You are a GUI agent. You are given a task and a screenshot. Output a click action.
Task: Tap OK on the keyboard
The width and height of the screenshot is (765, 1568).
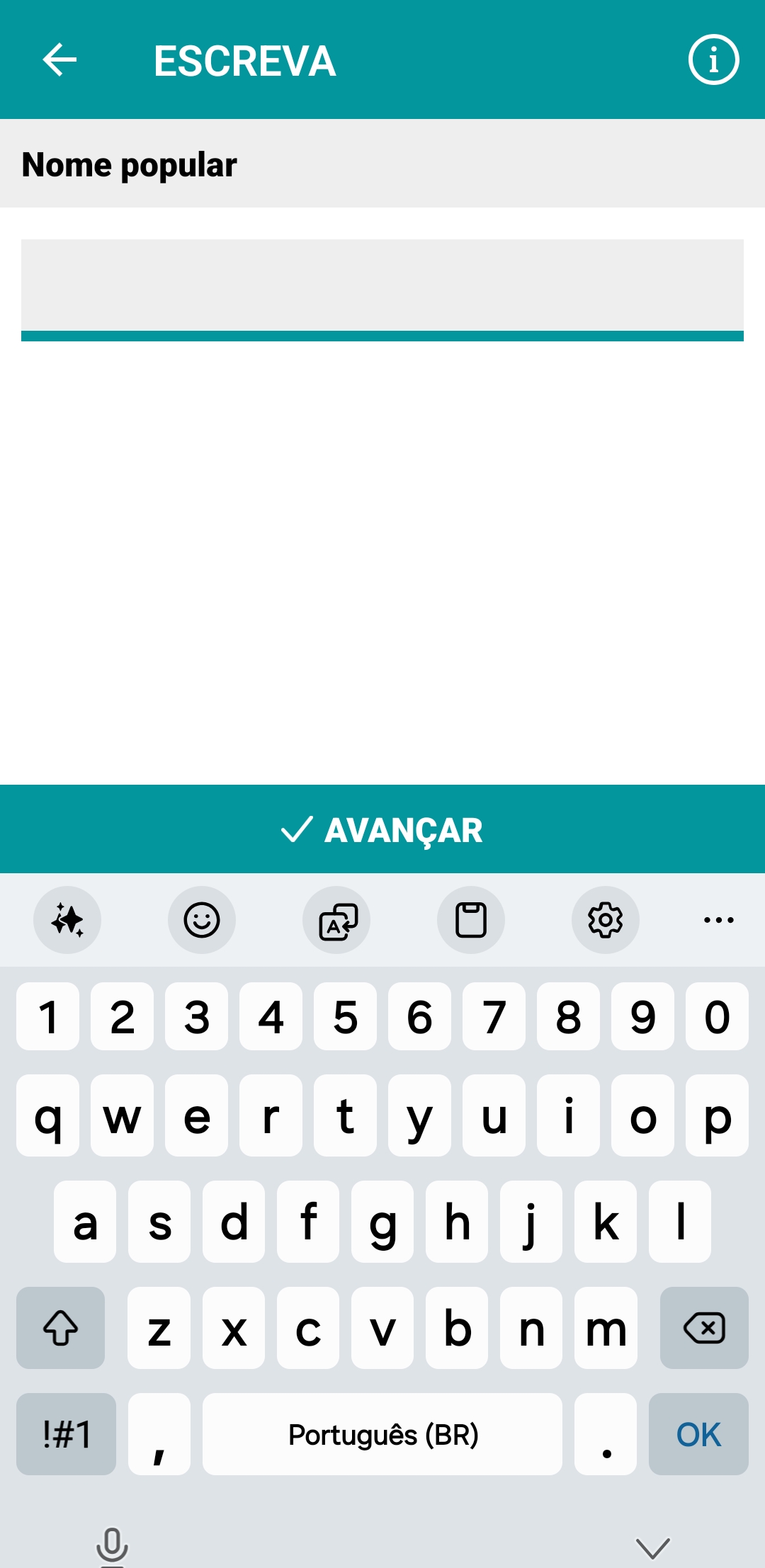698,1434
